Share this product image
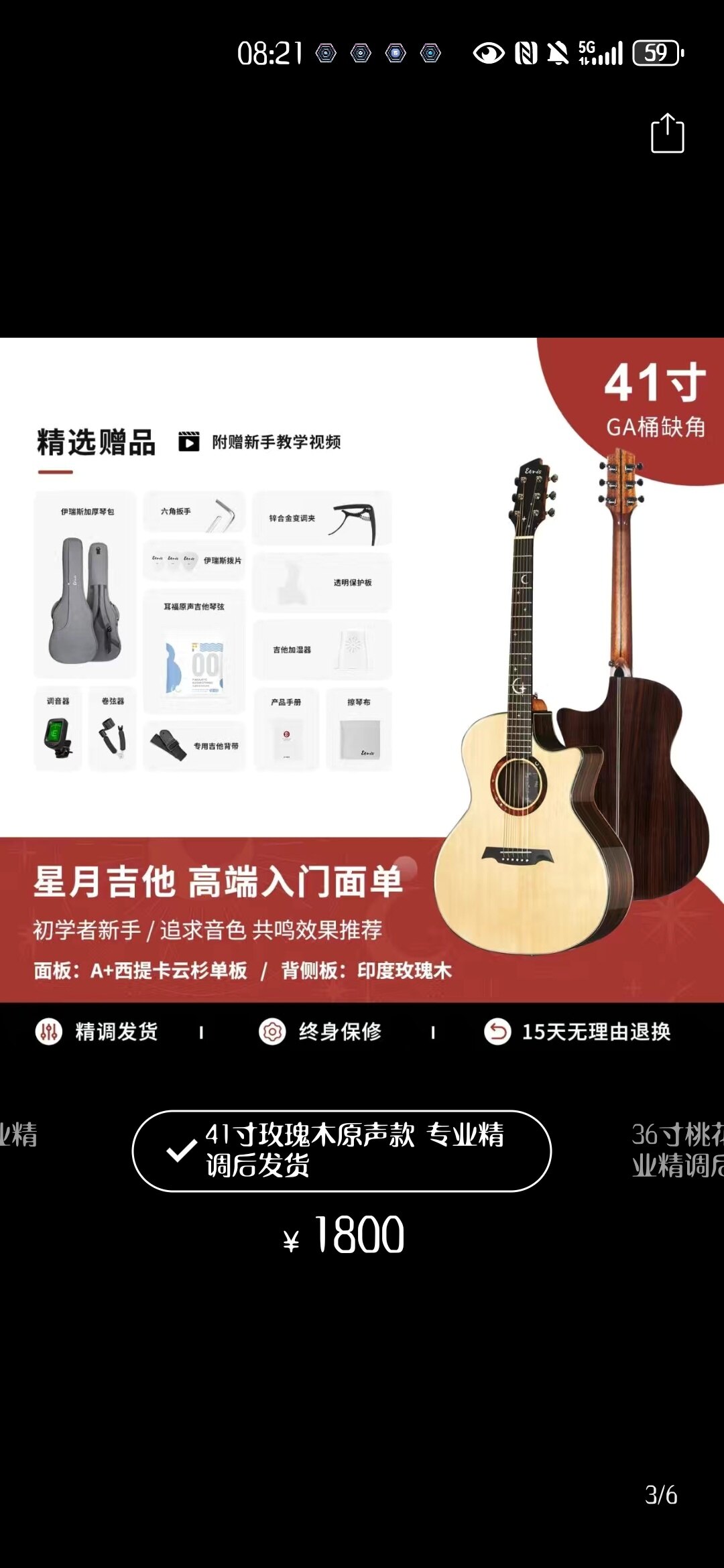 [x=667, y=133]
